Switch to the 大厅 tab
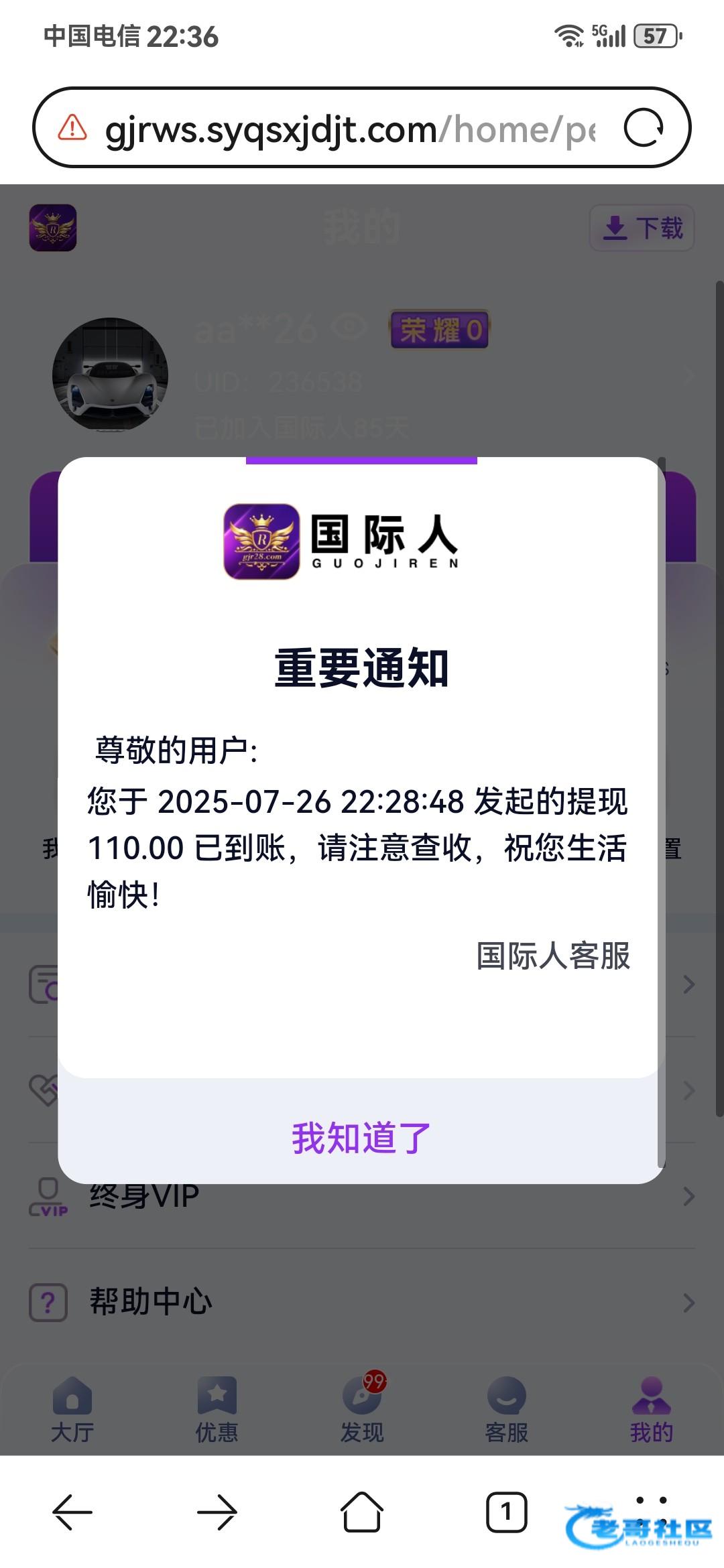This screenshot has height=1568, width=724. point(72,1409)
